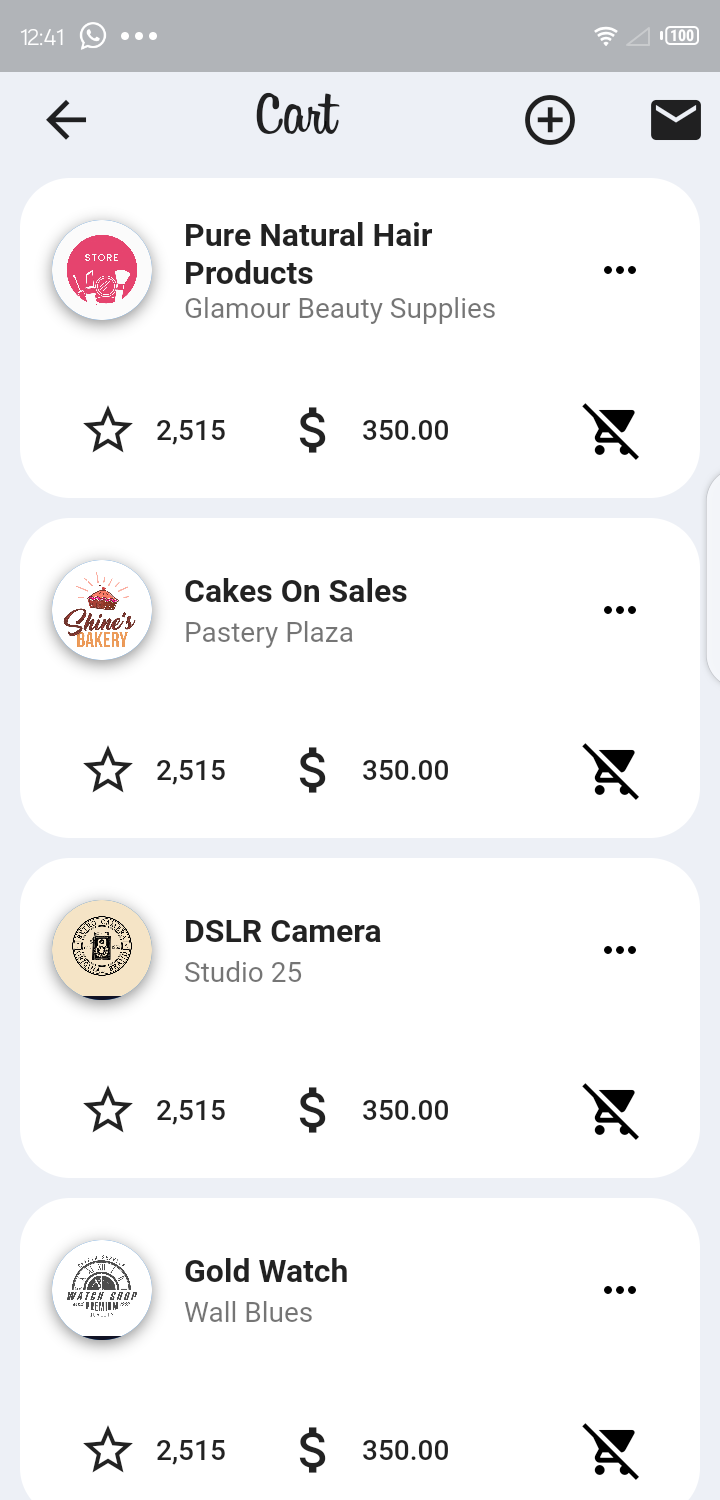Star the DSLR Camera item
The image size is (720, 1500).
pos(108,1111)
